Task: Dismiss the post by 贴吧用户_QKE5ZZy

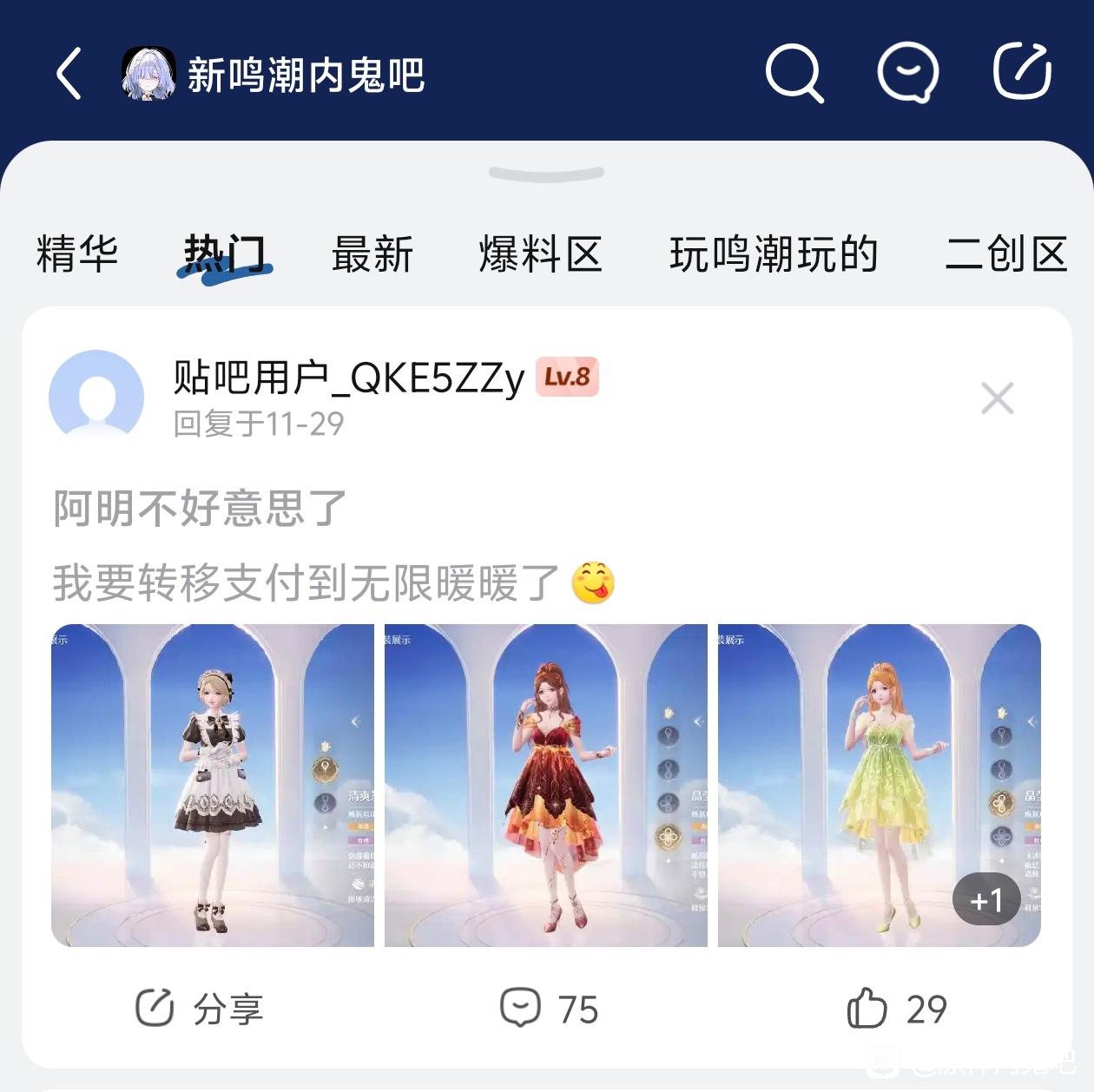Action: pyautogui.click(x=997, y=398)
